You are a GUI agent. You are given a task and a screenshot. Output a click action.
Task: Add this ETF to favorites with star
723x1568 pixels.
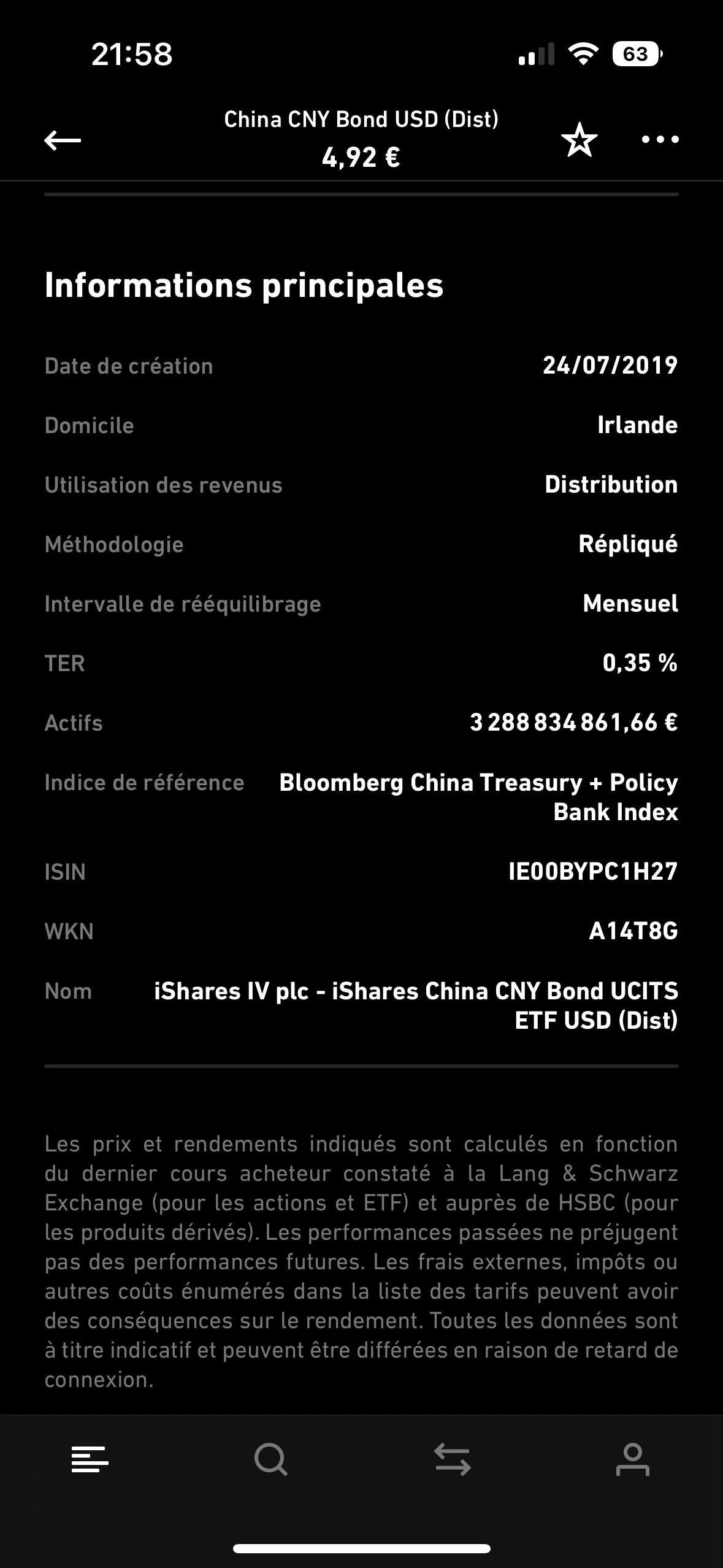579,140
